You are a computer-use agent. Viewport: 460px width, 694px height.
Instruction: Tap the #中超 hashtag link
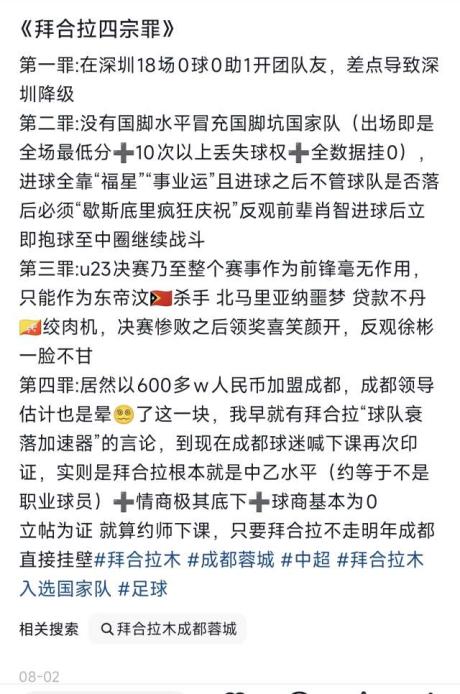click(x=306, y=560)
